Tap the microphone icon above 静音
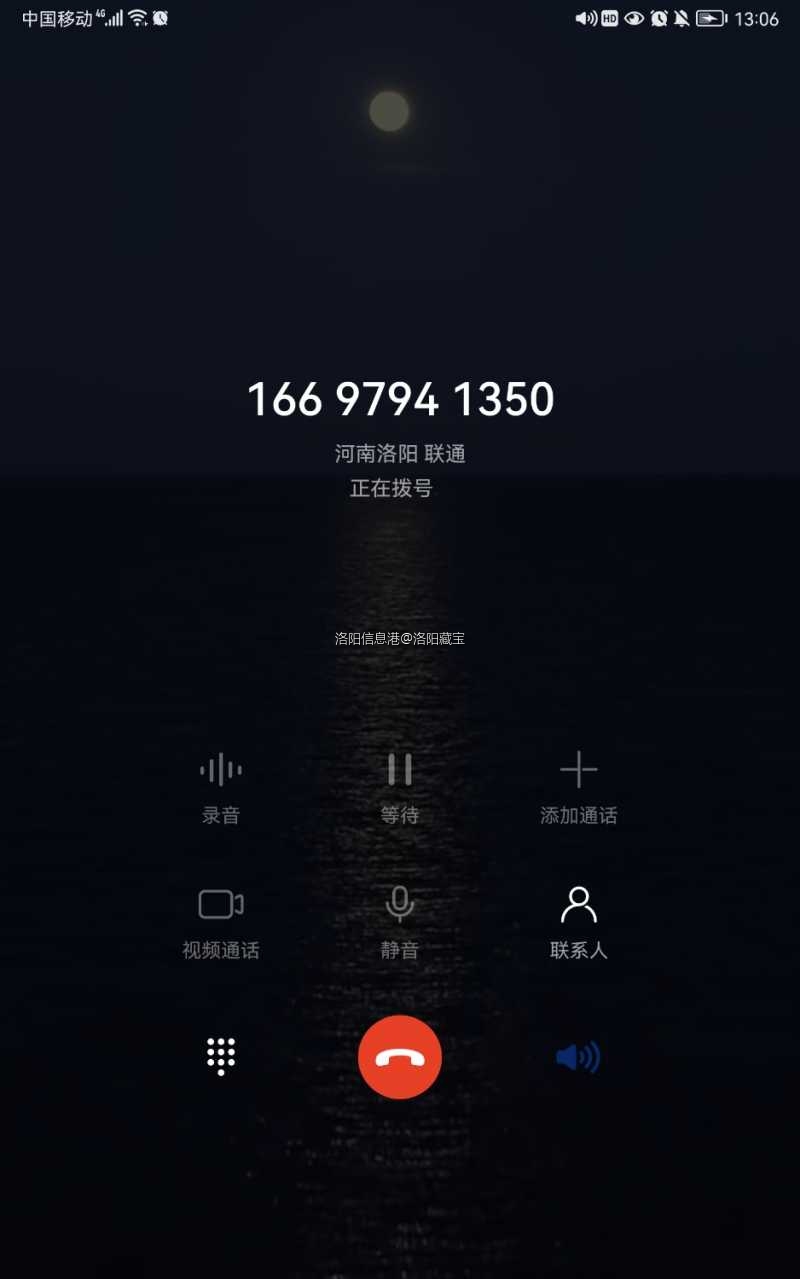The width and height of the screenshot is (800, 1279). [x=399, y=903]
